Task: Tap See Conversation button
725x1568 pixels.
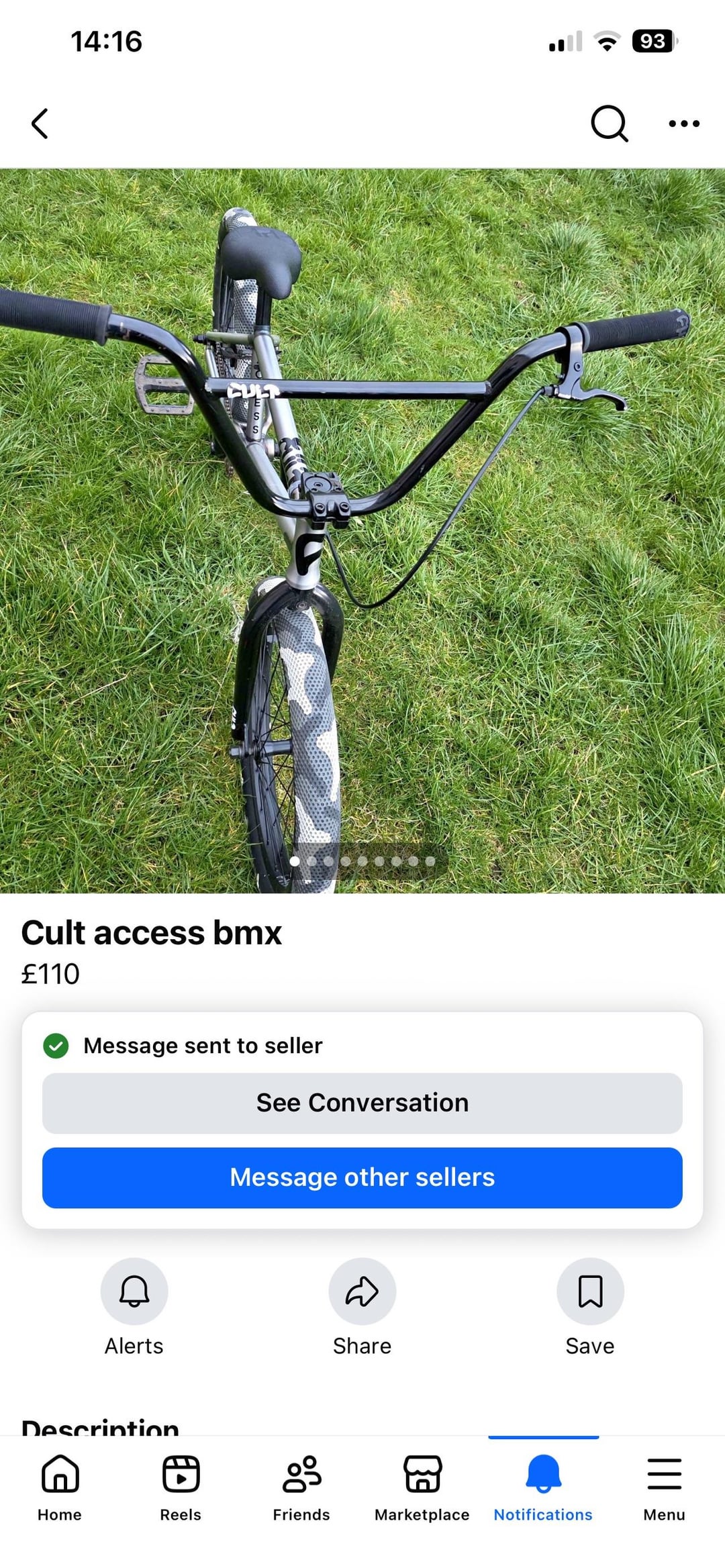Action: pos(362,1103)
